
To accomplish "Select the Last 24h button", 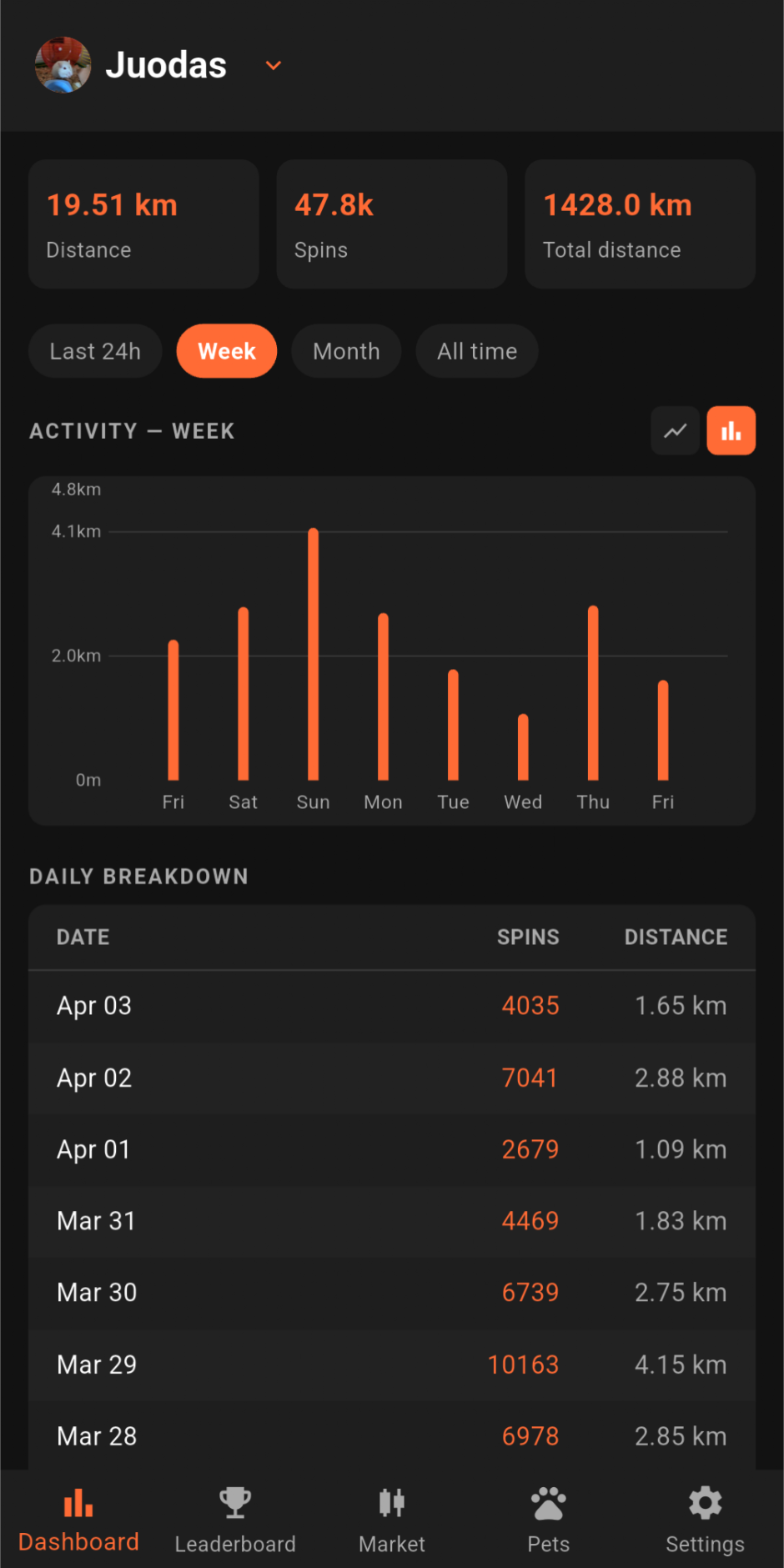I will [x=94, y=351].
